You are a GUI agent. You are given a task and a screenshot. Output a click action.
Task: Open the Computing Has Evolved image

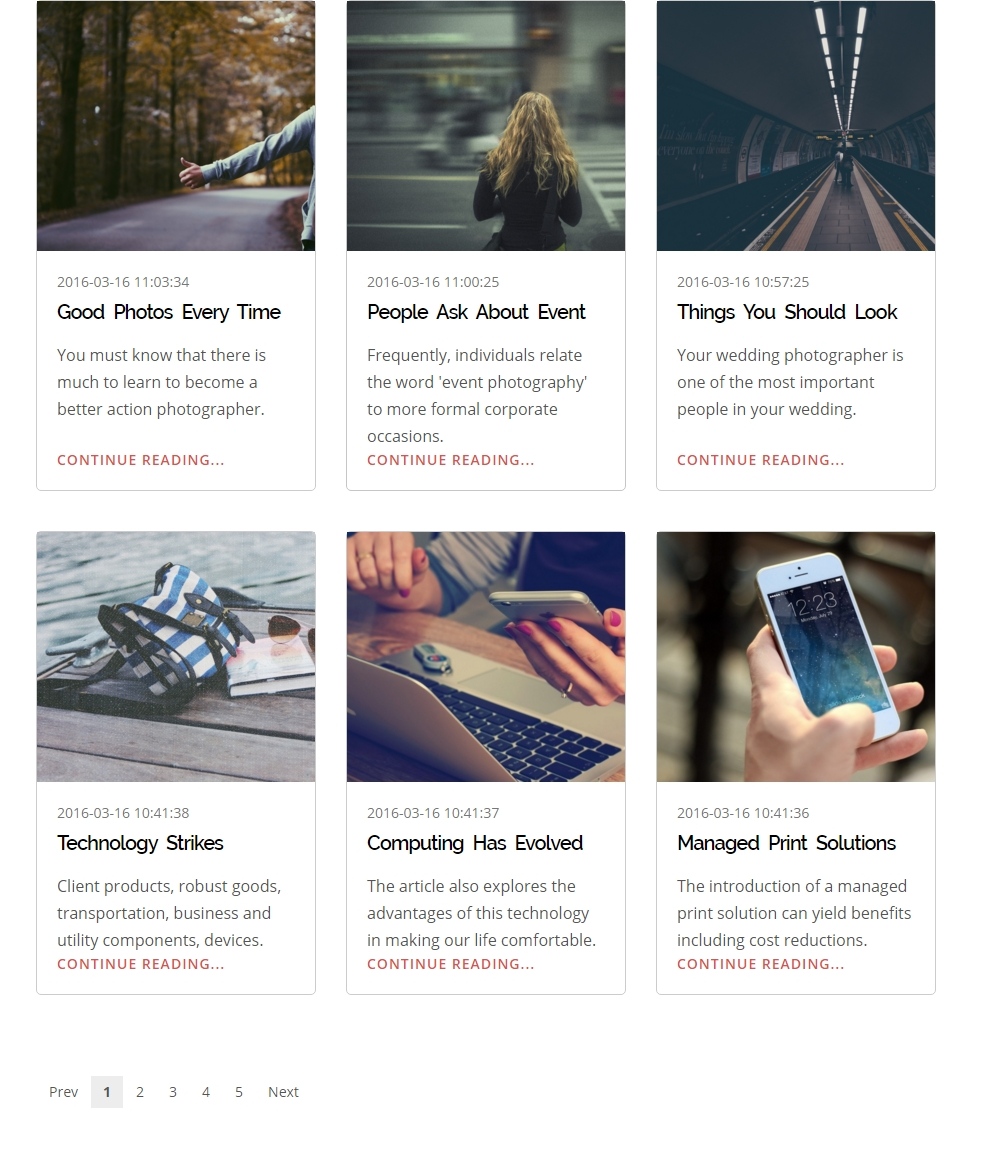(486, 657)
